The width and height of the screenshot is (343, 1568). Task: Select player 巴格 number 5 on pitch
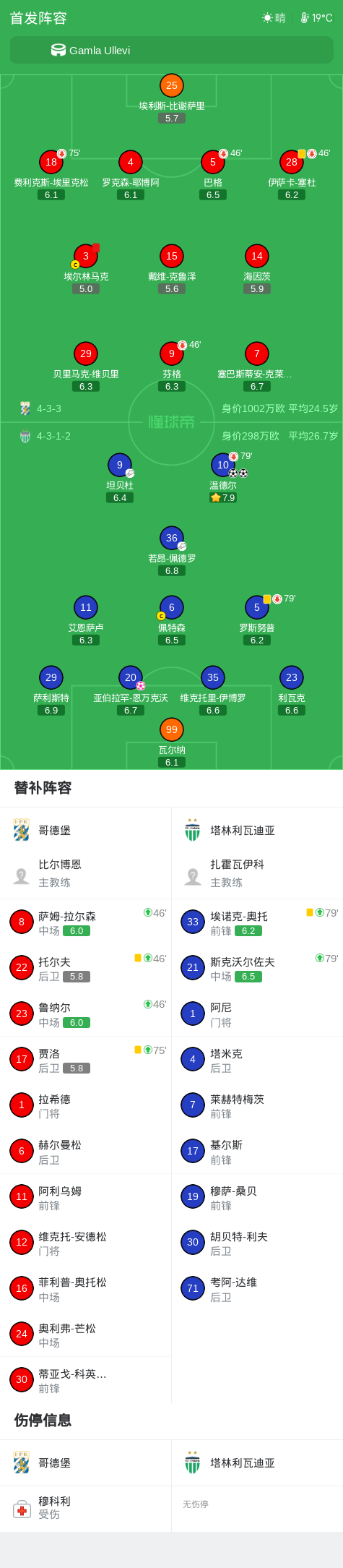coord(213,175)
